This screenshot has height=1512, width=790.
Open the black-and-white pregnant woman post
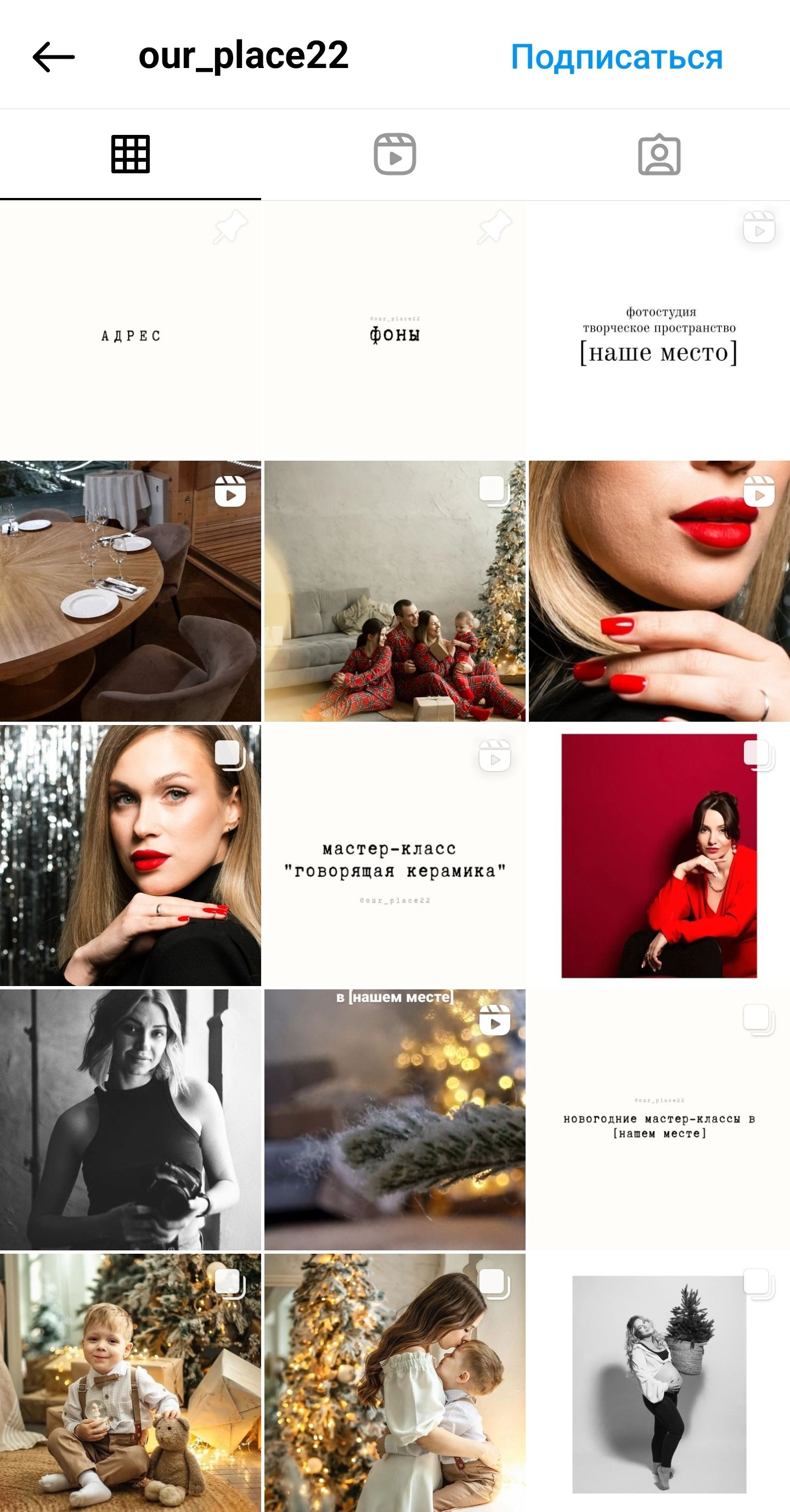pos(659,1382)
